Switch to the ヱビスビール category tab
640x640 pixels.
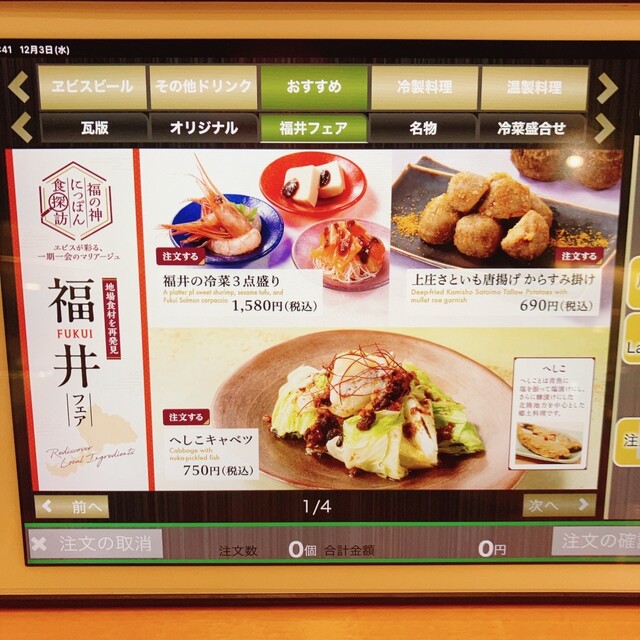[92, 87]
